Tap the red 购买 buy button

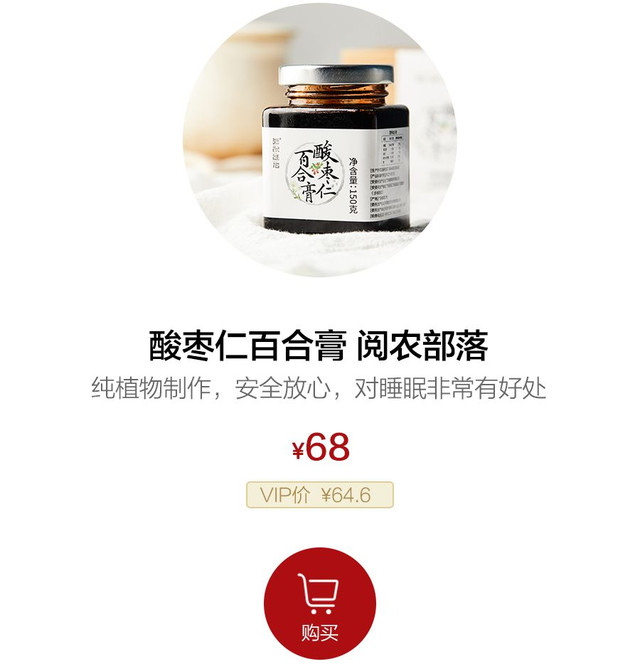(x=320, y=602)
